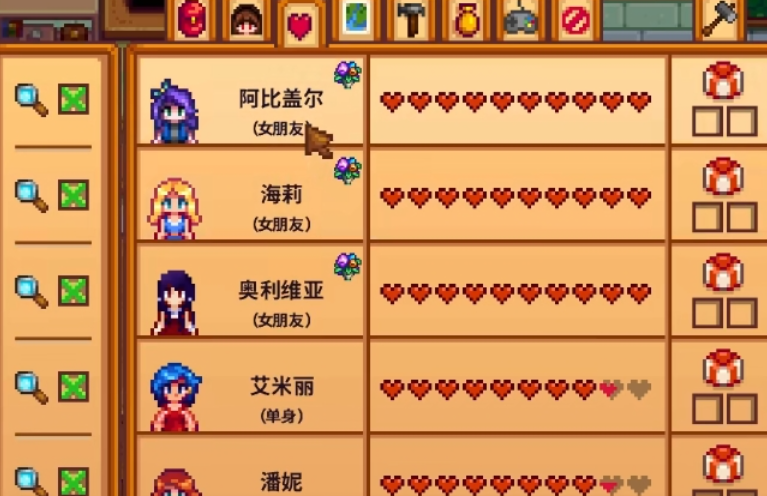Viewport: 767px width, 496px height.
Task: Select the heart social tab
Action: pyautogui.click(x=300, y=24)
